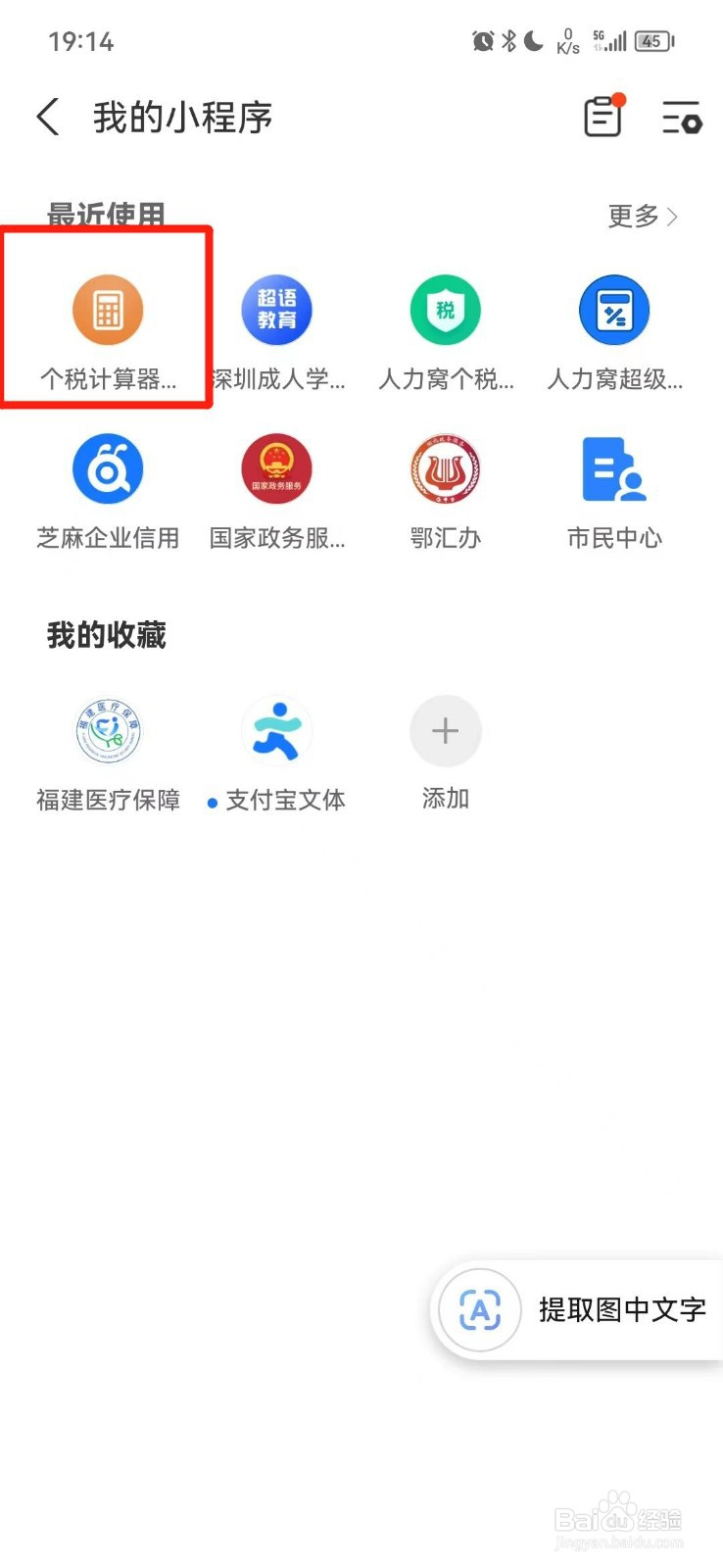Launch 芝麻企业信用

point(108,469)
